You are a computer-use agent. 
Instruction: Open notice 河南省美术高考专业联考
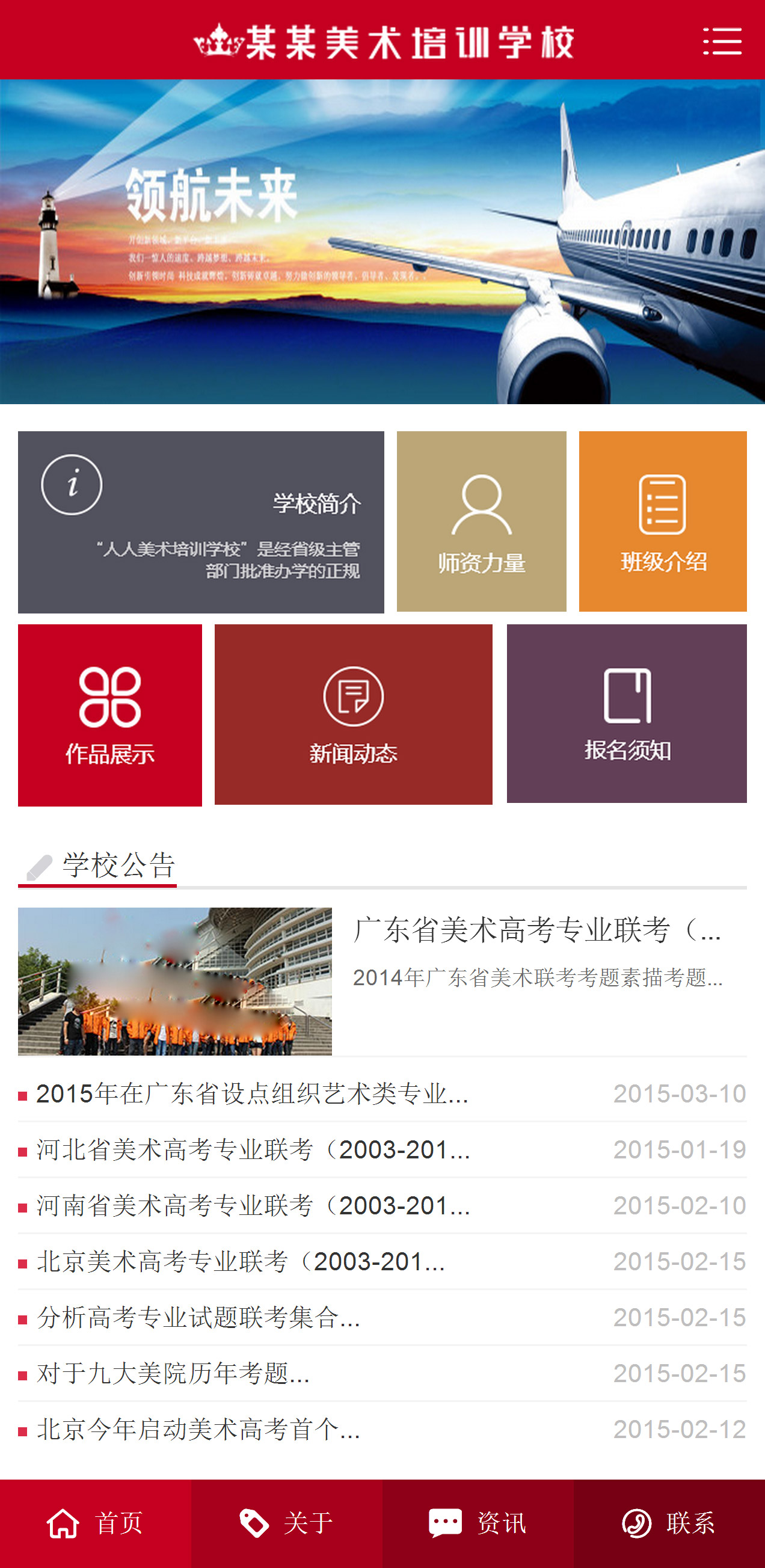click(x=253, y=1206)
